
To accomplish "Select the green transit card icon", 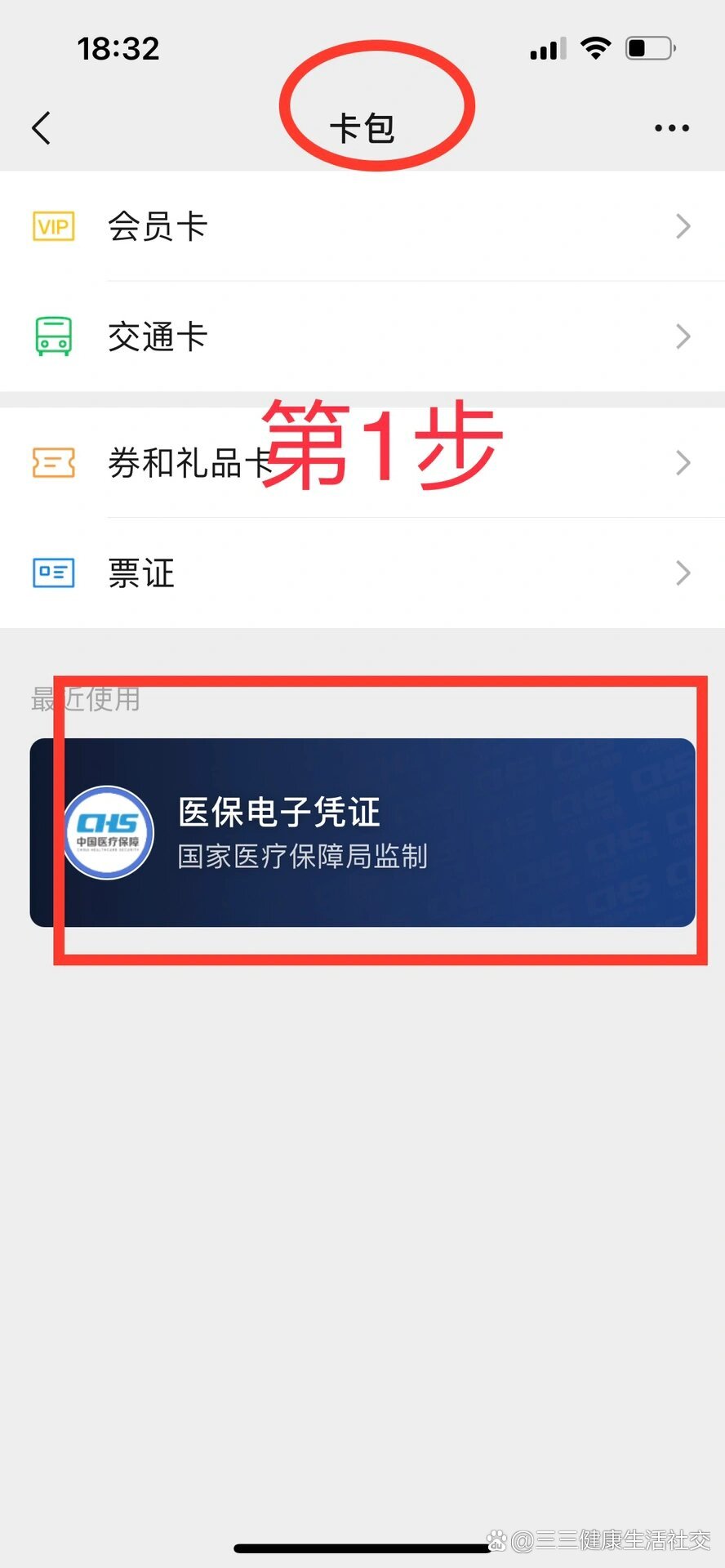I will click(x=52, y=336).
